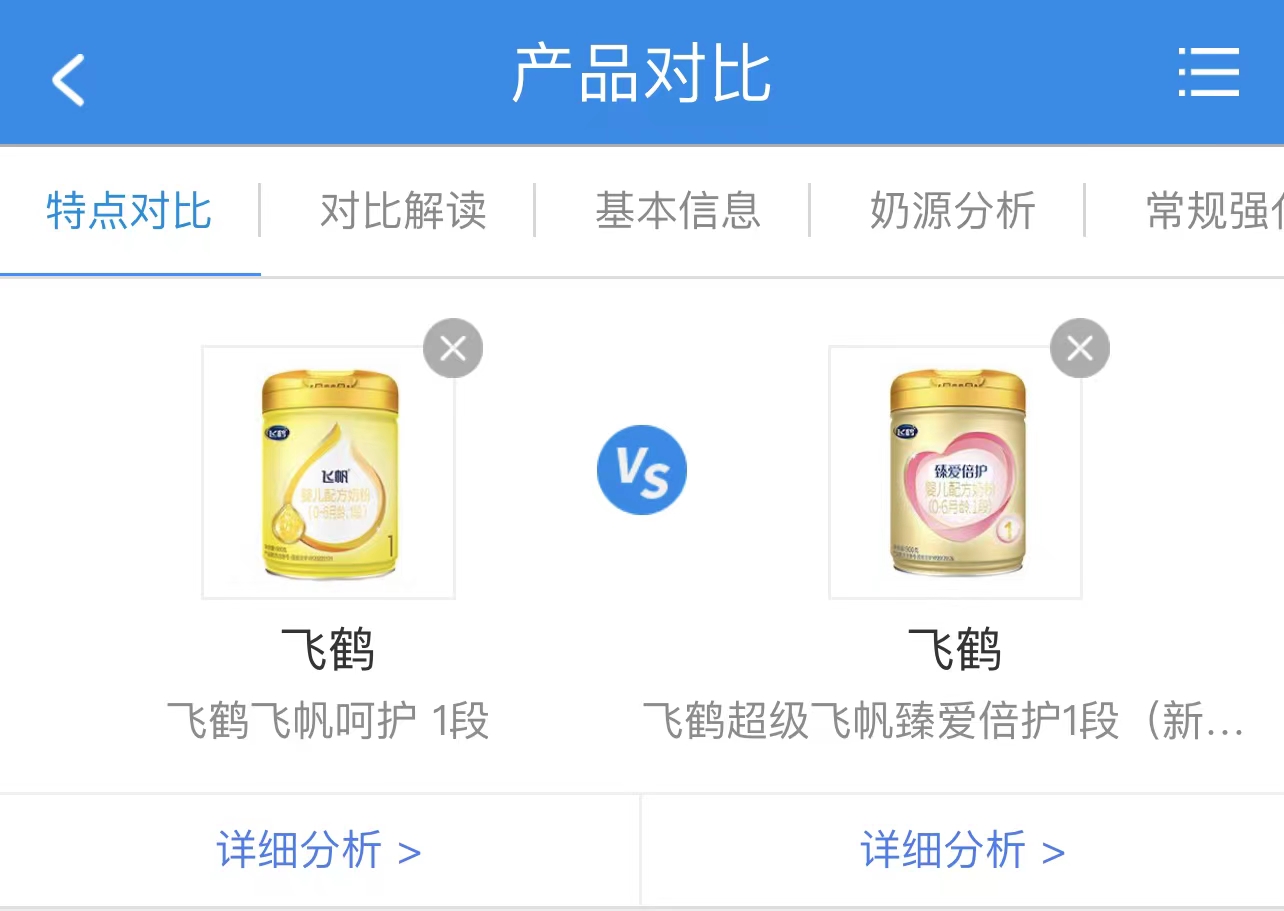Image resolution: width=1284 pixels, height=911 pixels.
Task: Switch to the 对比解读 tab
Action: [403, 211]
